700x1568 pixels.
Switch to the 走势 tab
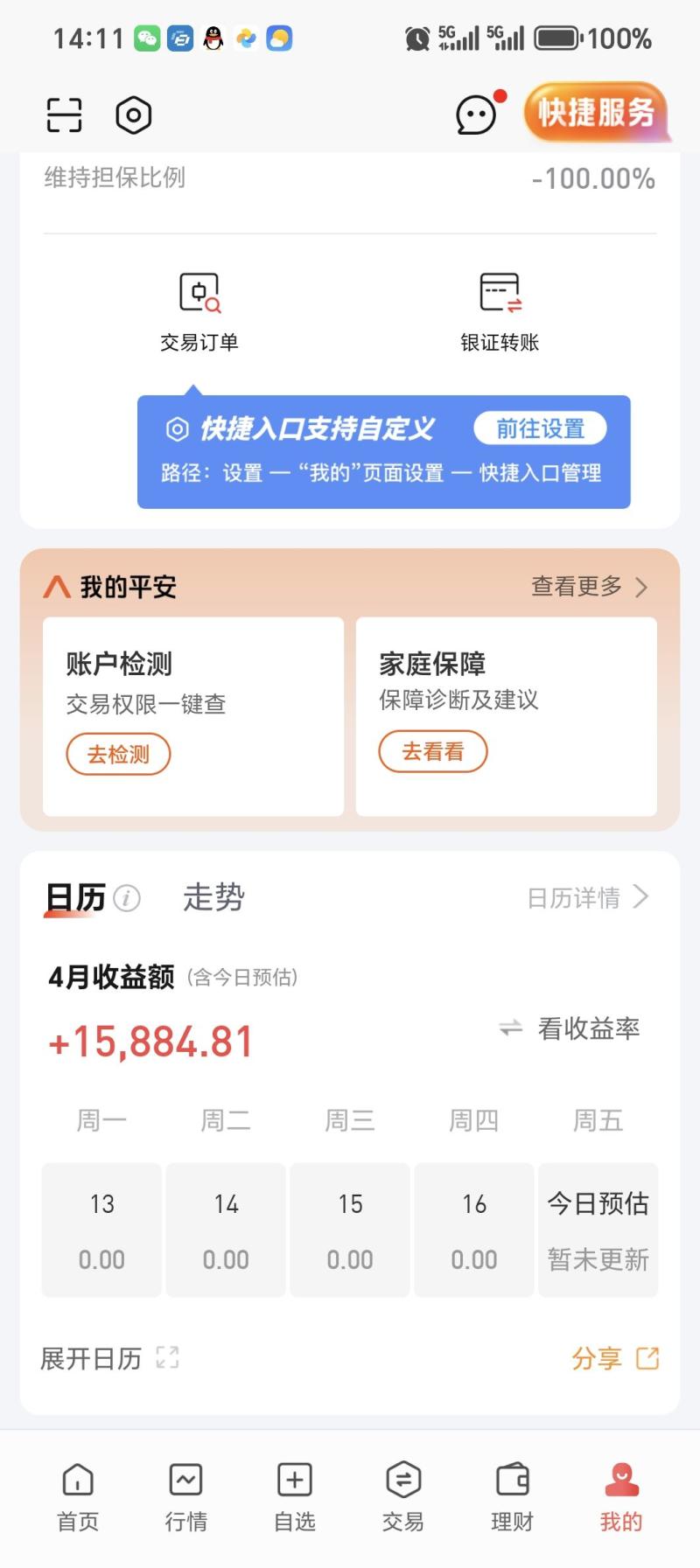click(213, 897)
